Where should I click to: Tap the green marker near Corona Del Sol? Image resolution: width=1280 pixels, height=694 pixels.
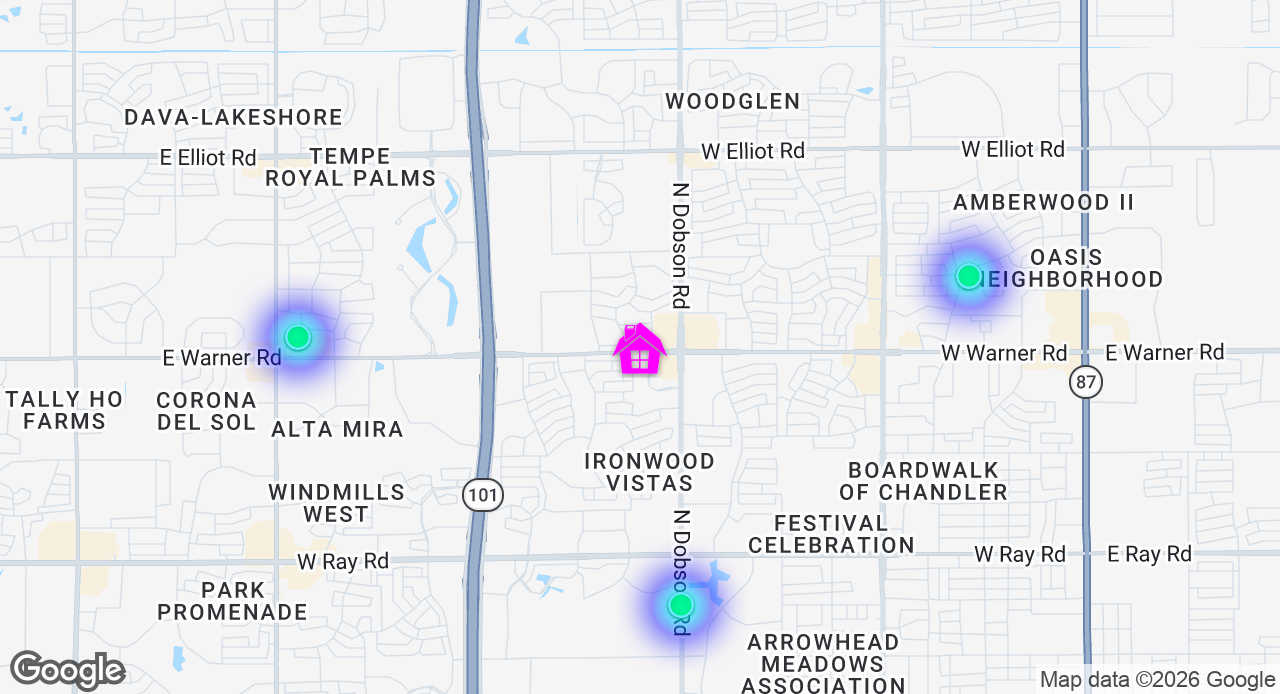[x=297, y=337]
